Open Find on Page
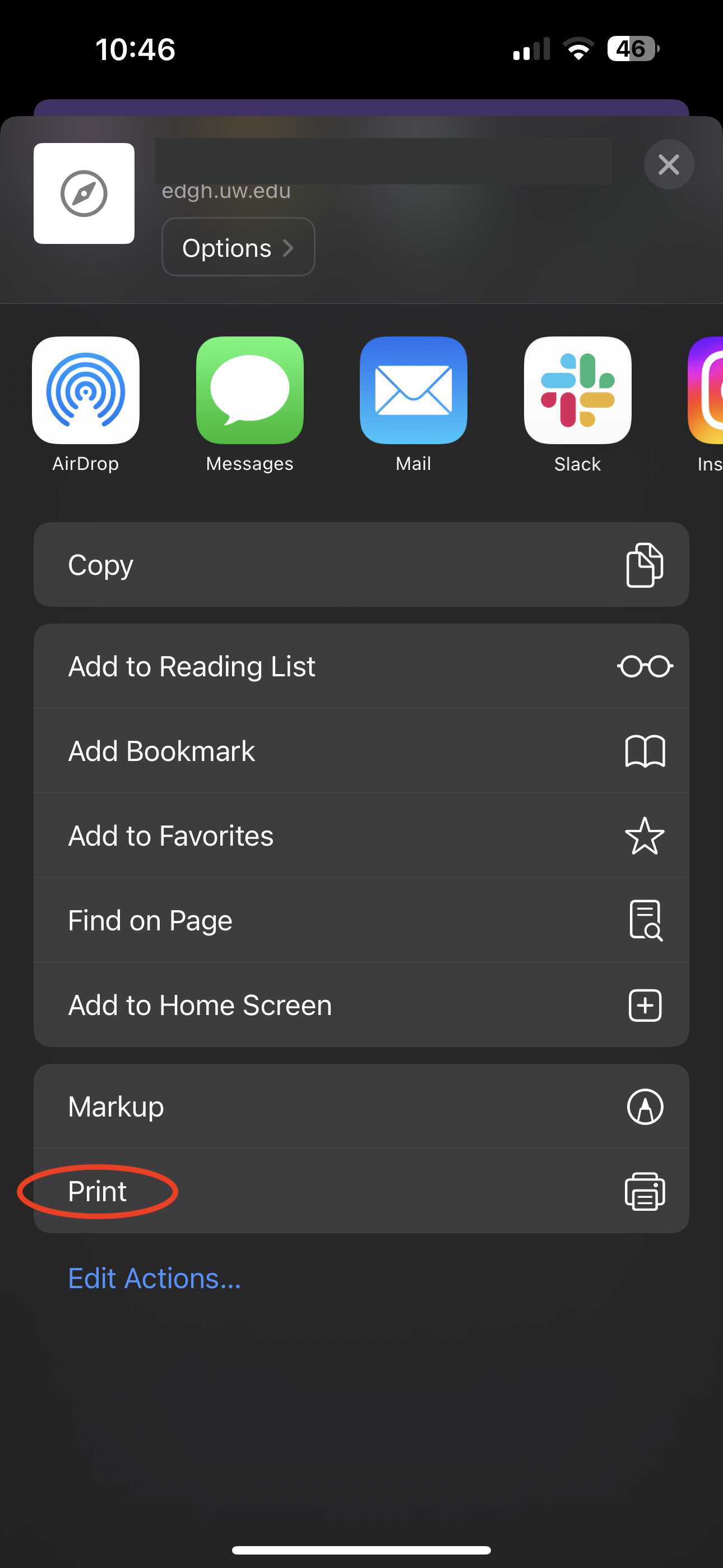 (x=361, y=920)
